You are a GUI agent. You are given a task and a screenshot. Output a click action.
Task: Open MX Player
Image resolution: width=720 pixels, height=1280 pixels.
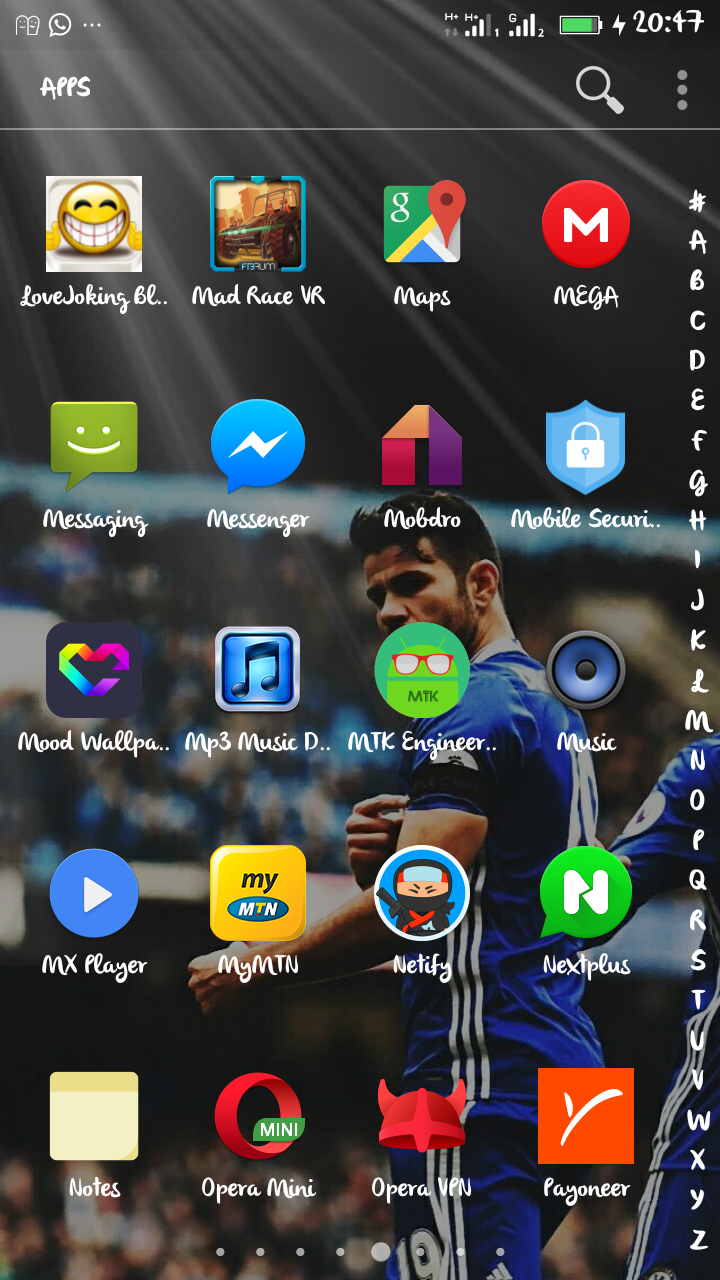(94, 893)
